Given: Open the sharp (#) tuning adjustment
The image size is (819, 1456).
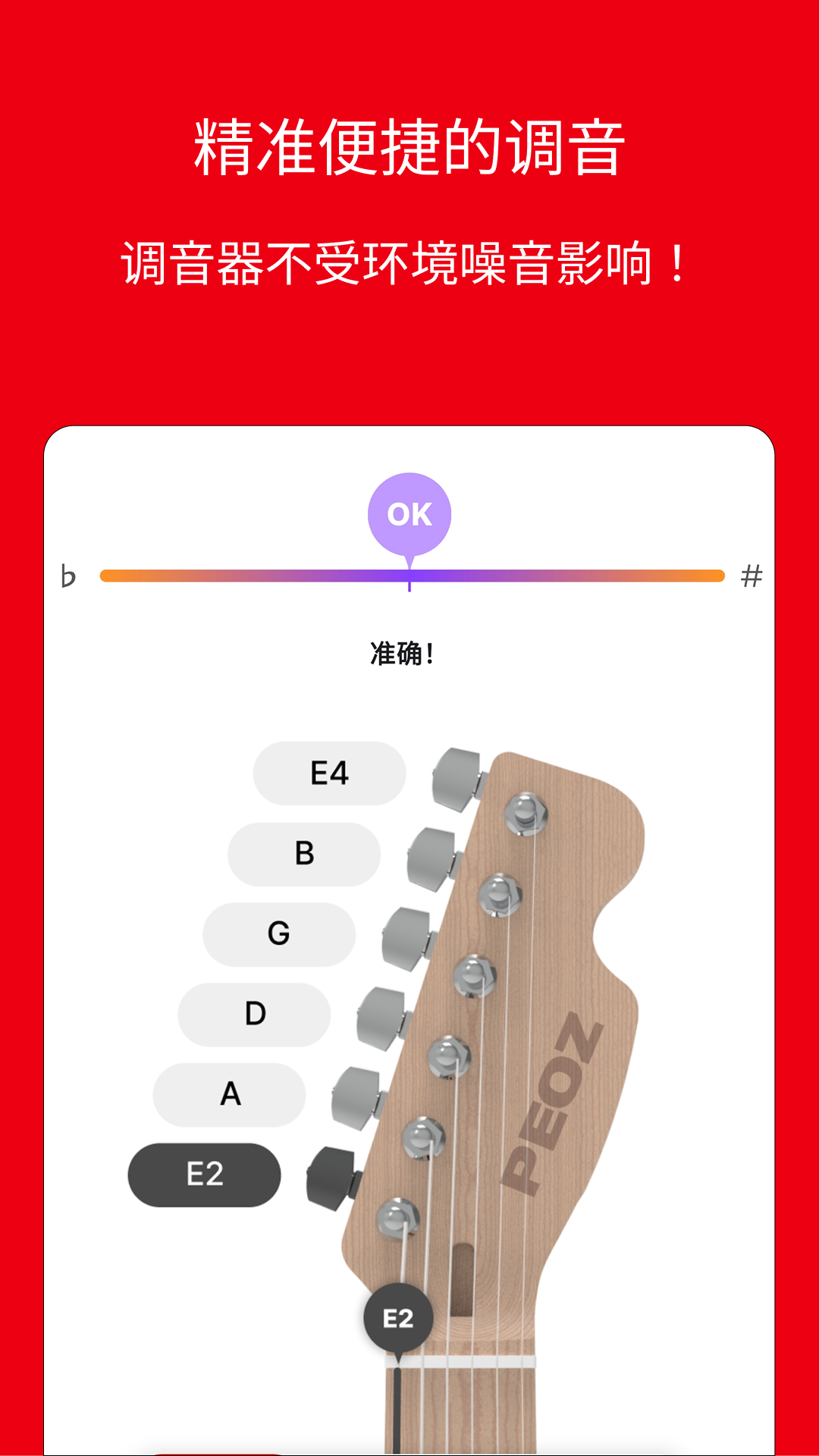Looking at the screenshot, I should coord(752,576).
